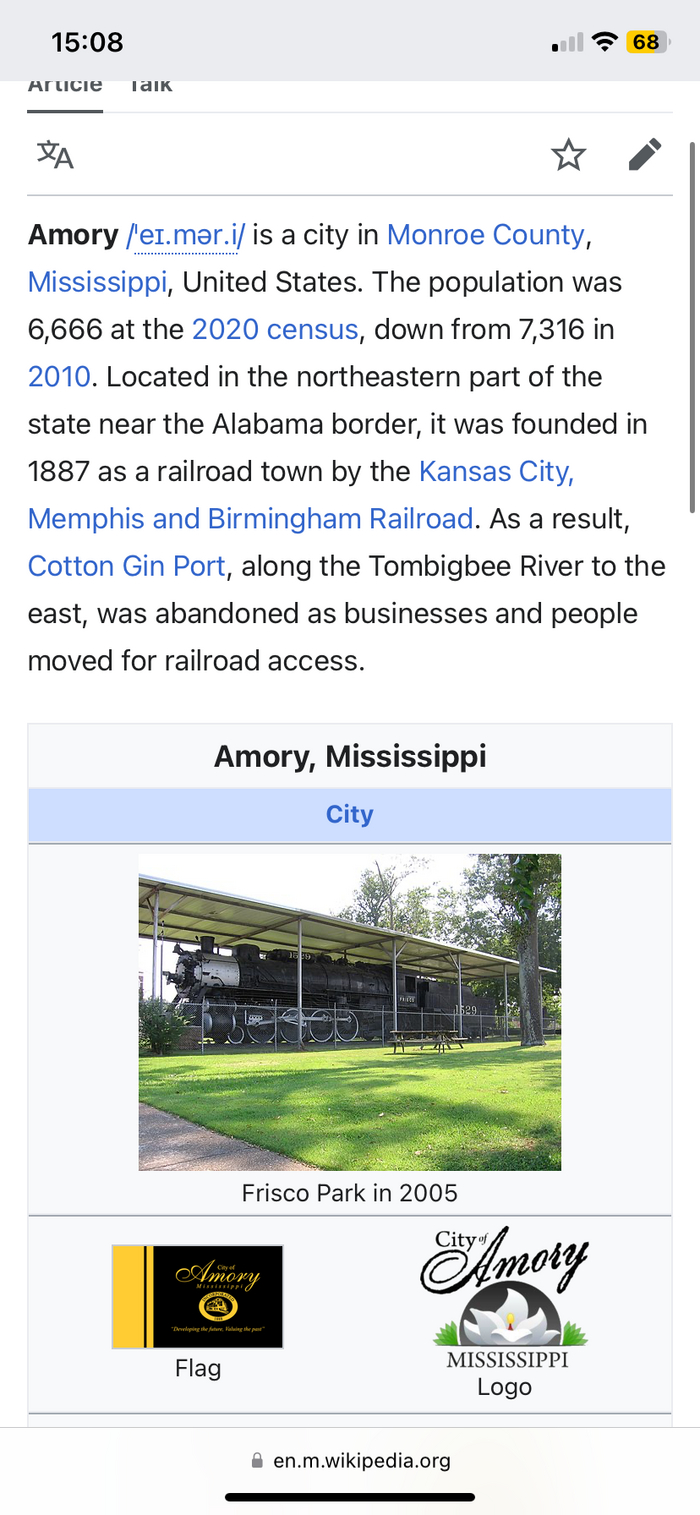This screenshot has width=700, height=1515.
Task: View the Frisco Park locomotive photo
Action: (x=349, y=1011)
